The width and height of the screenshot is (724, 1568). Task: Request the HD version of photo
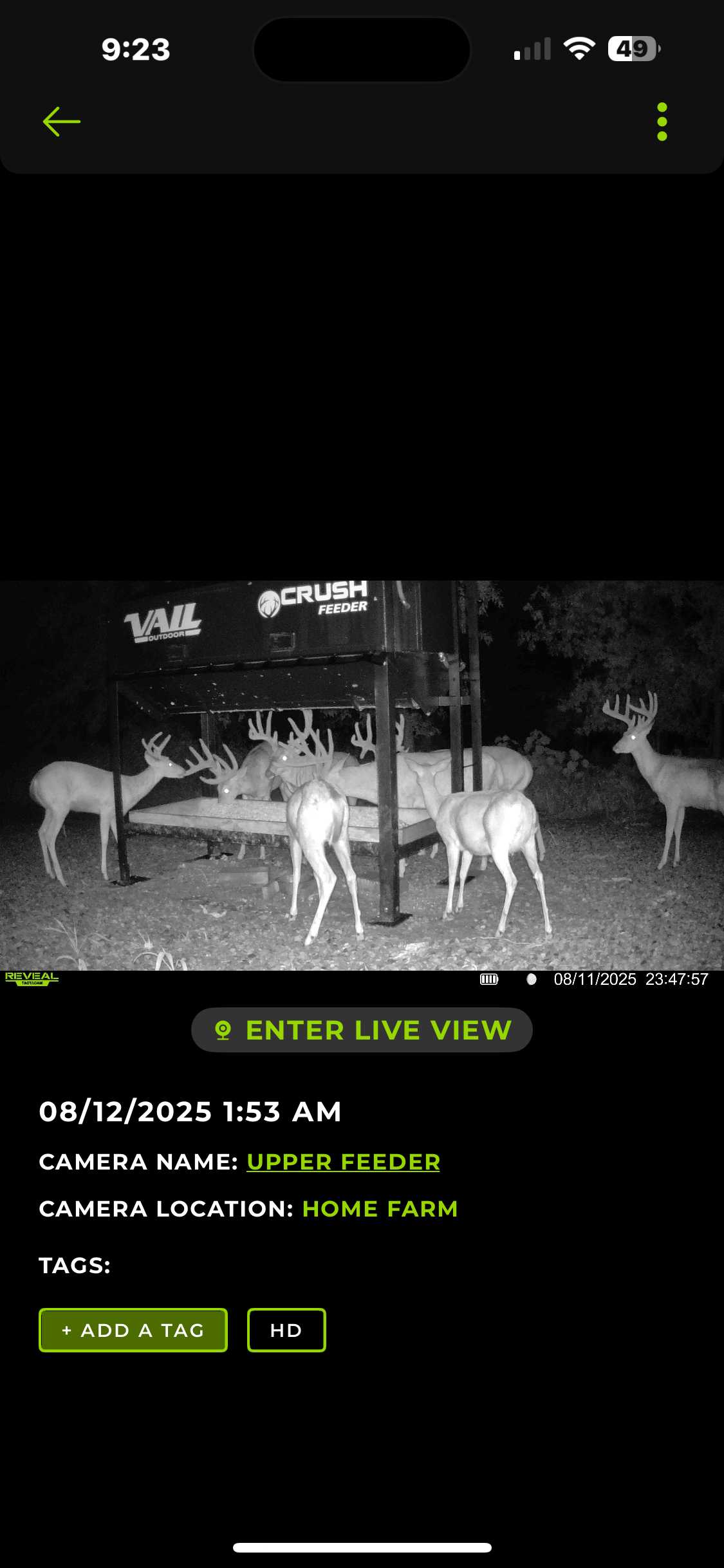[286, 1330]
